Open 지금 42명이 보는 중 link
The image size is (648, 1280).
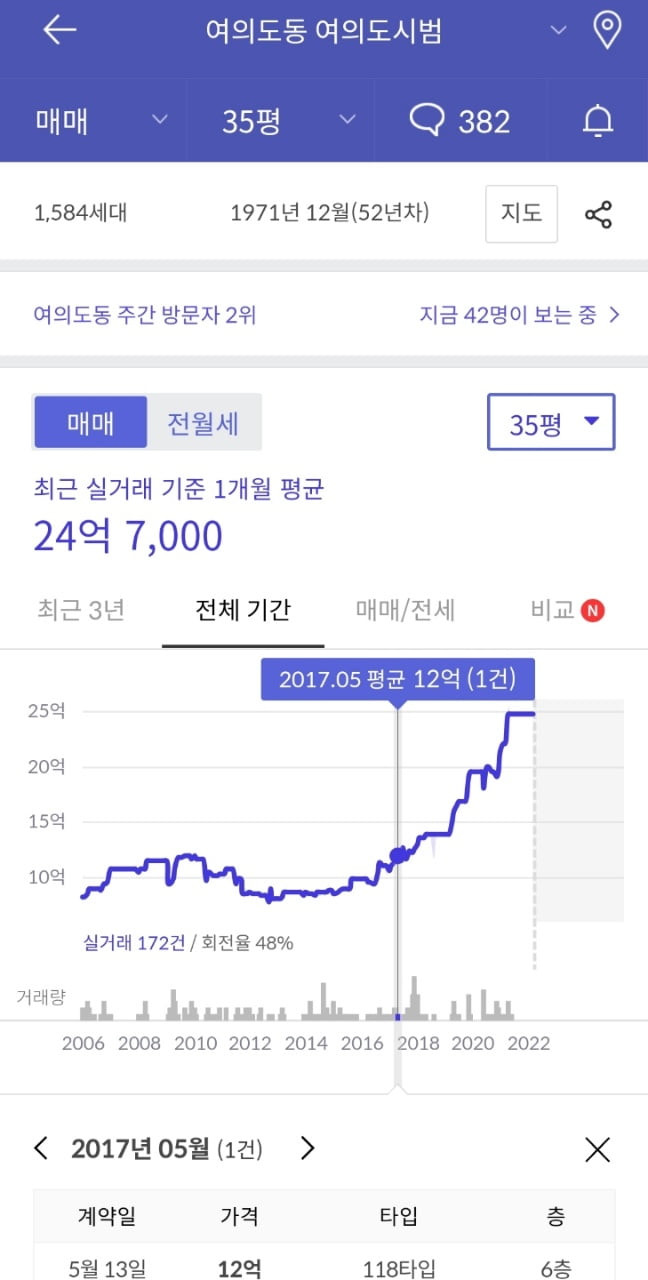pos(520,315)
